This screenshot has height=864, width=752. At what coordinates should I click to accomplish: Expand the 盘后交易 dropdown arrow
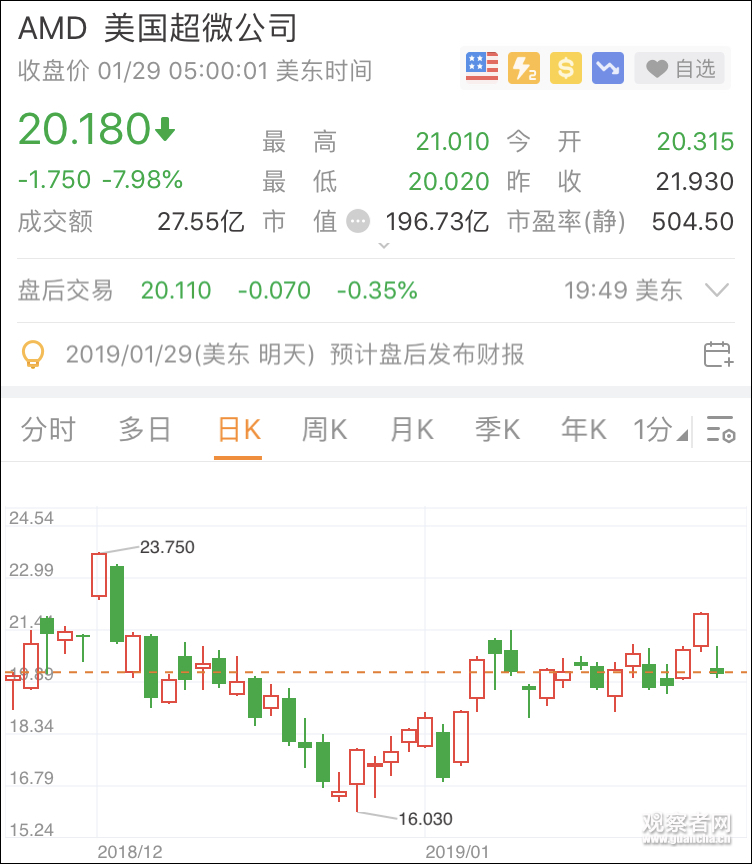[718, 290]
